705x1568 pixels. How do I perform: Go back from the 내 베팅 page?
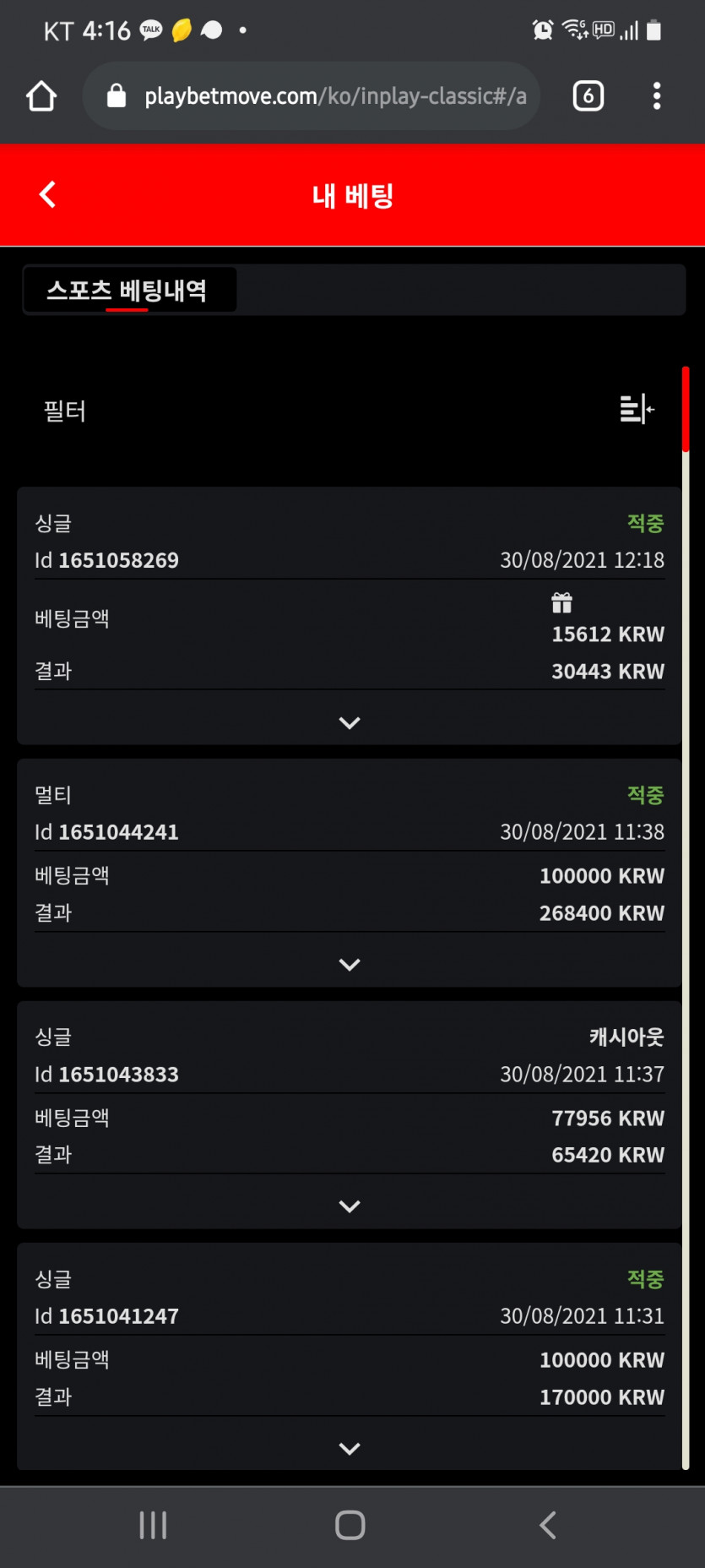coord(48,195)
